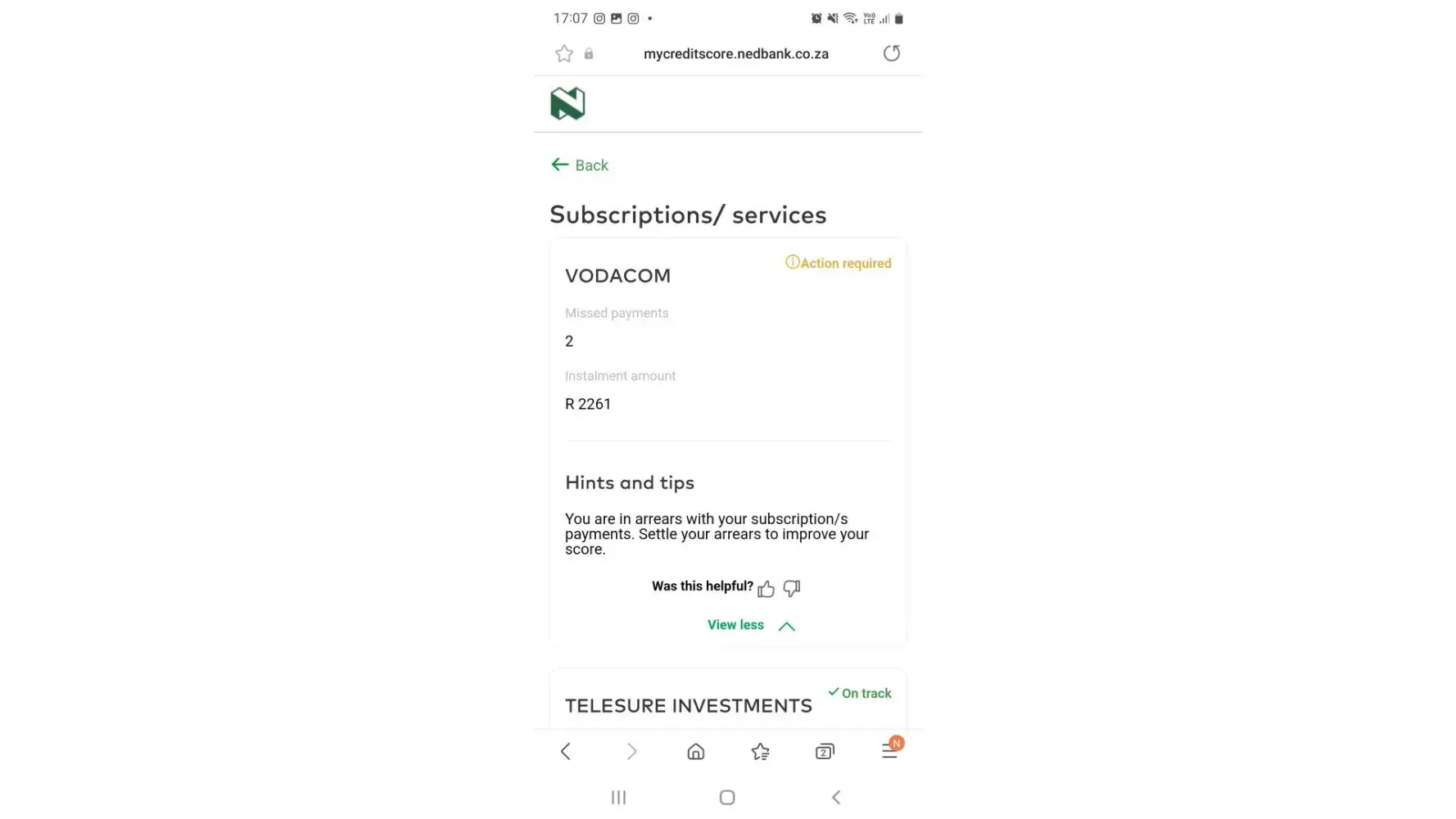Go to previous page in browser
Screen dimensions: 1456x819
566,751
